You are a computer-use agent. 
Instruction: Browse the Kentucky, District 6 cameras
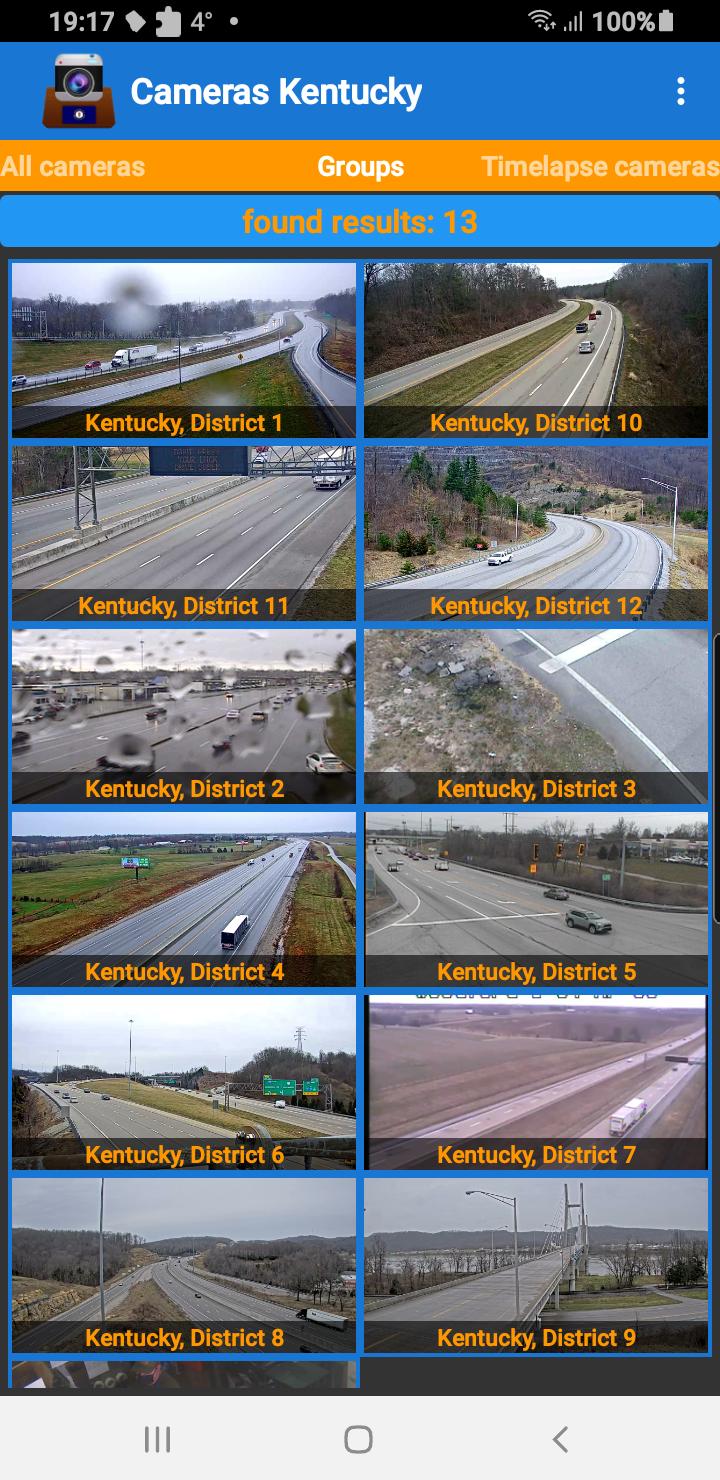click(184, 1082)
